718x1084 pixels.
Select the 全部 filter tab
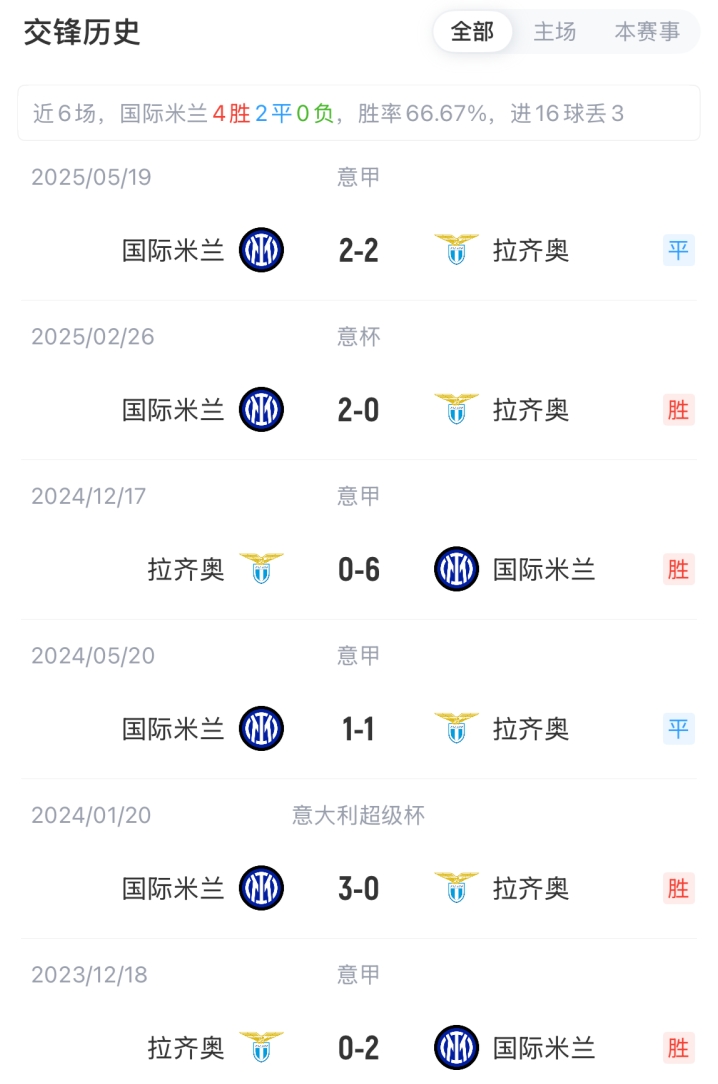click(472, 32)
